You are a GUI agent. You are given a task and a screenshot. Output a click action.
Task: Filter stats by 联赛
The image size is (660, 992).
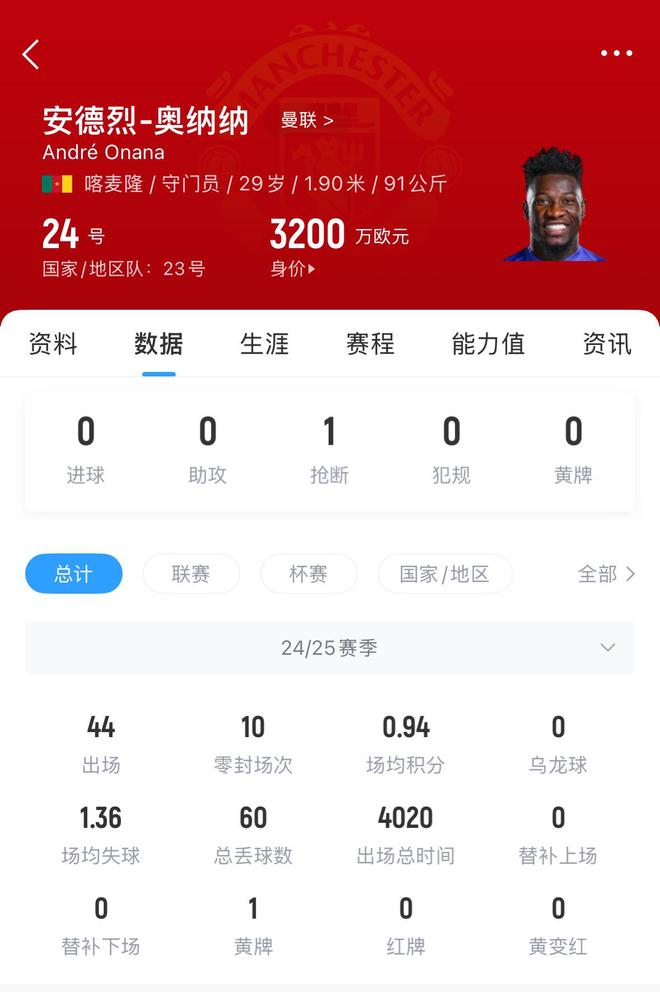pos(191,574)
